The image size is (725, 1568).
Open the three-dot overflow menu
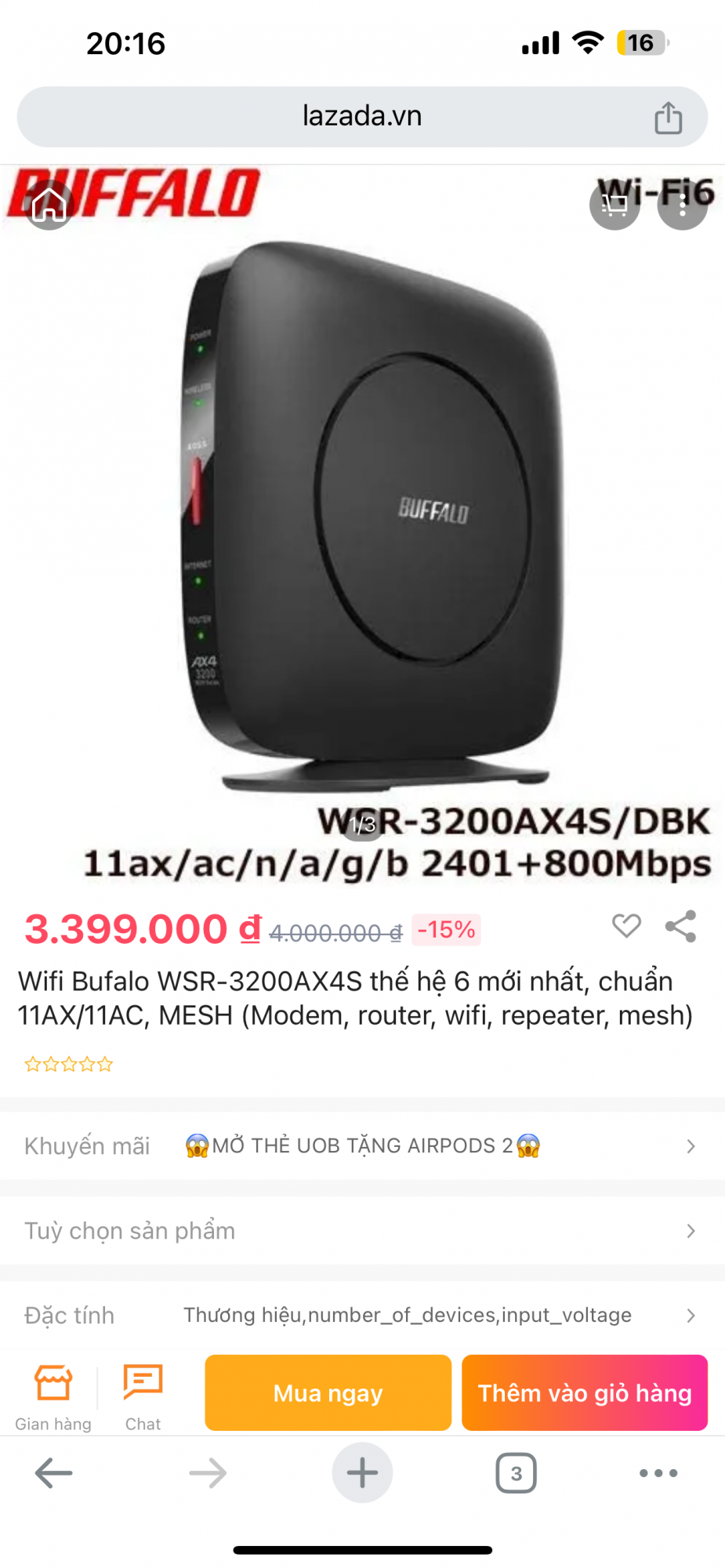tap(682, 205)
